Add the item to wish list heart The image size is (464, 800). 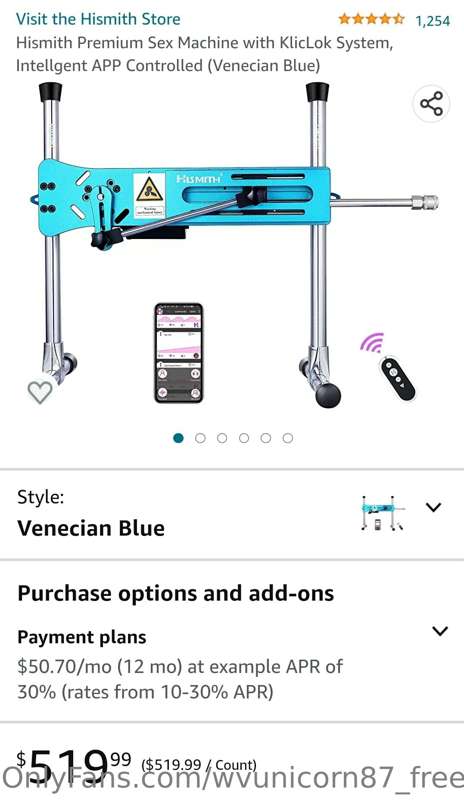(40, 392)
